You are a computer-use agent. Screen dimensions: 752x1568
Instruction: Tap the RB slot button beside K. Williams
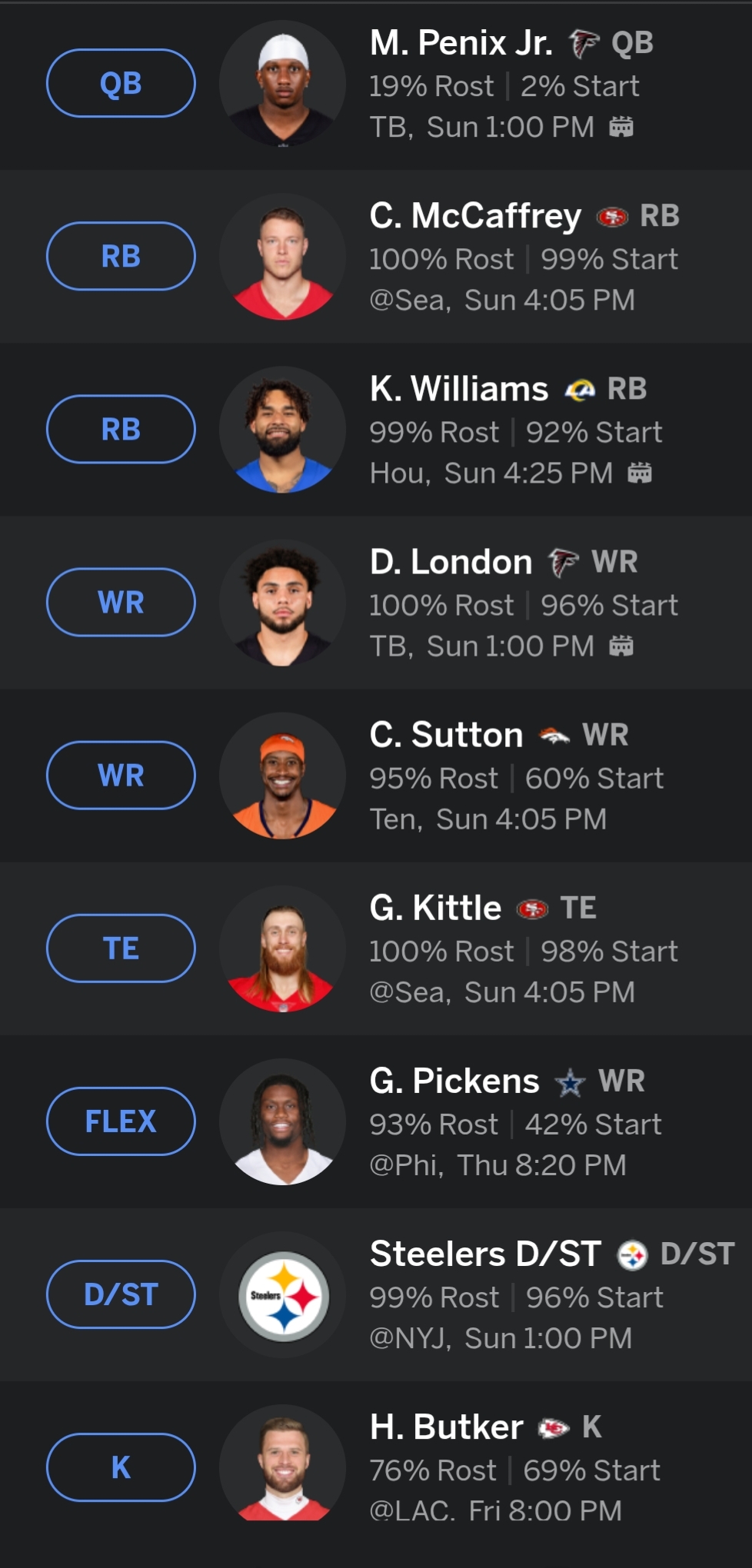[x=121, y=429]
